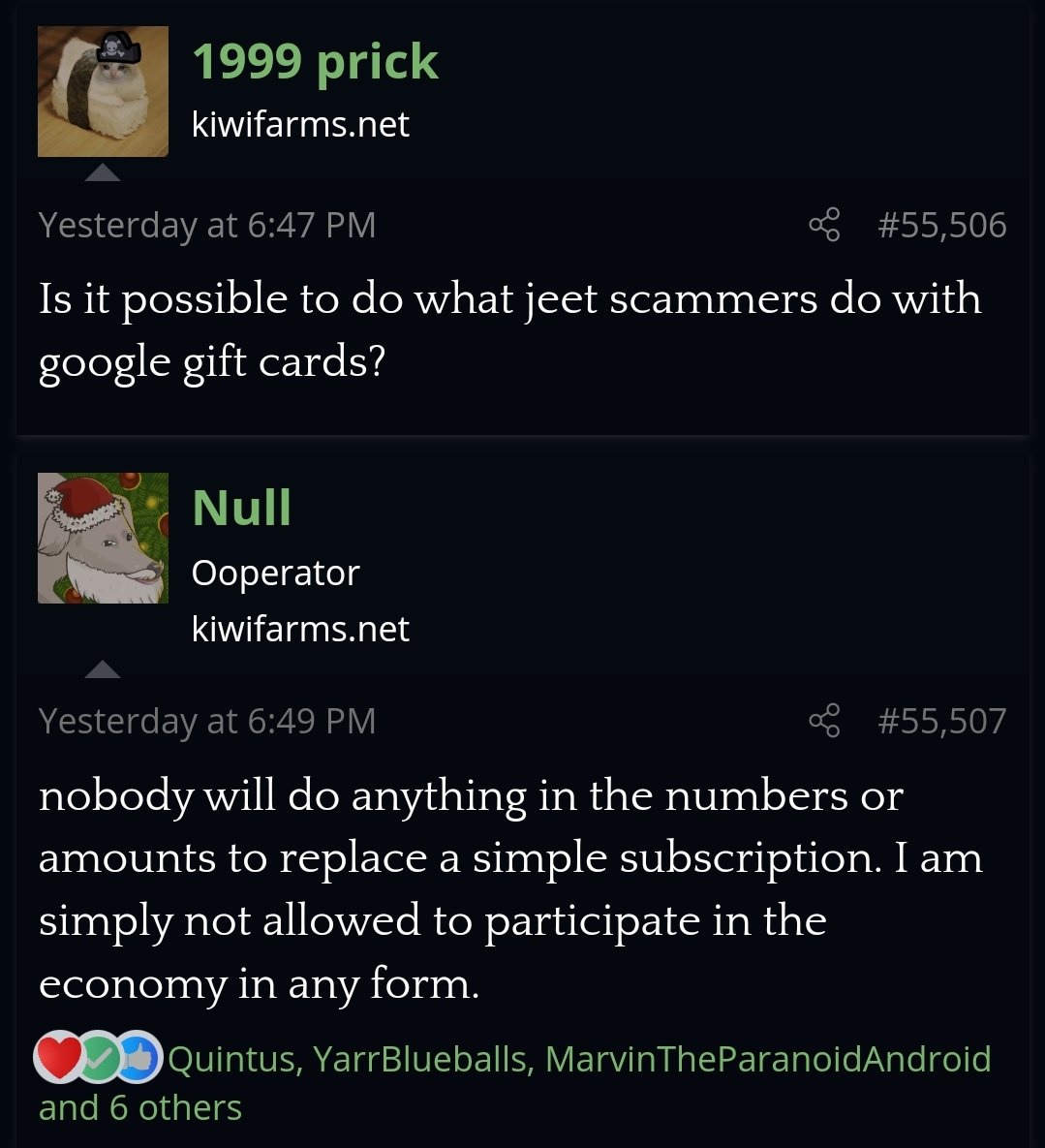Open the Yesterday at 6:47 PM timestamp
The height and width of the screenshot is (1148, 1045).
coord(207,225)
